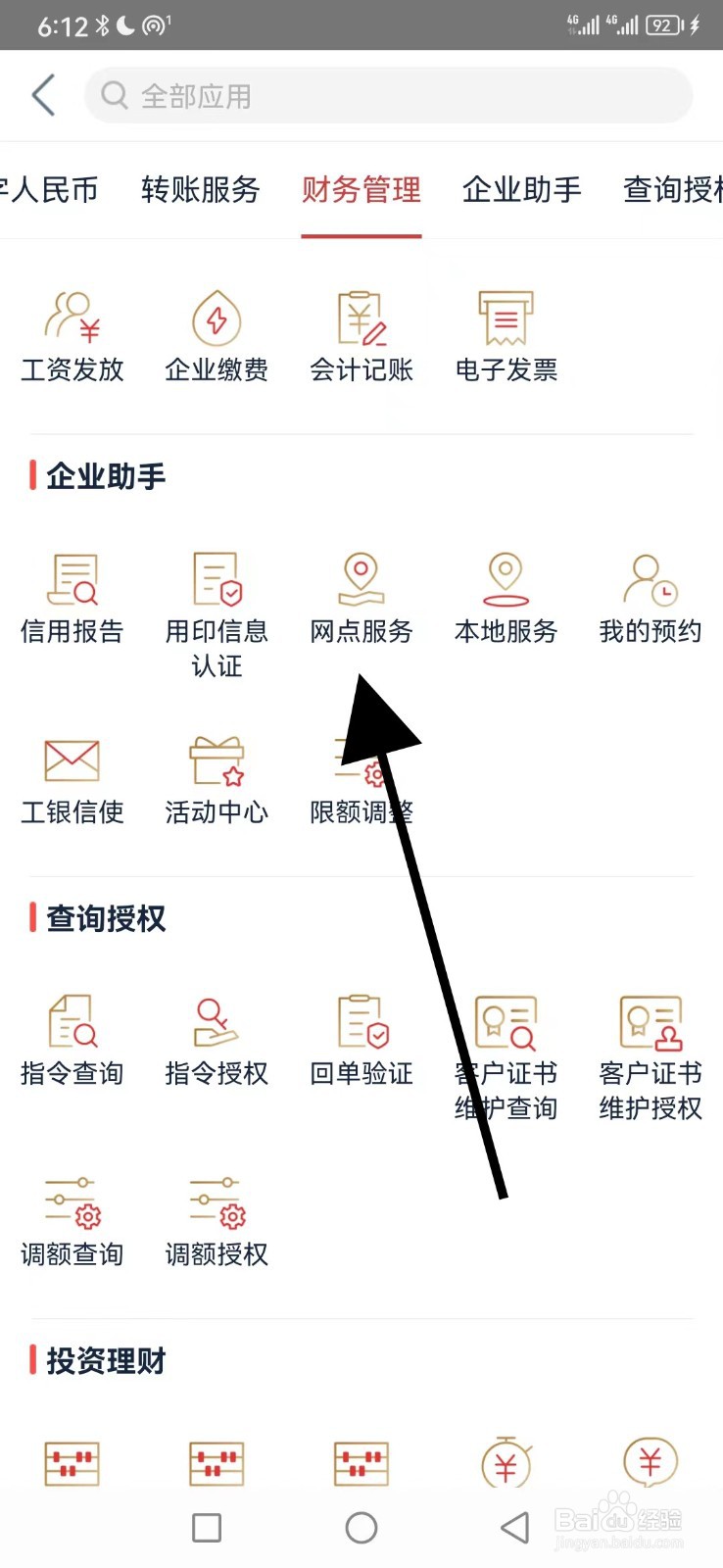Switch to the 转账服务 tab
Image resolution: width=723 pixels, height=1568 pixels.
pos(201,191)
